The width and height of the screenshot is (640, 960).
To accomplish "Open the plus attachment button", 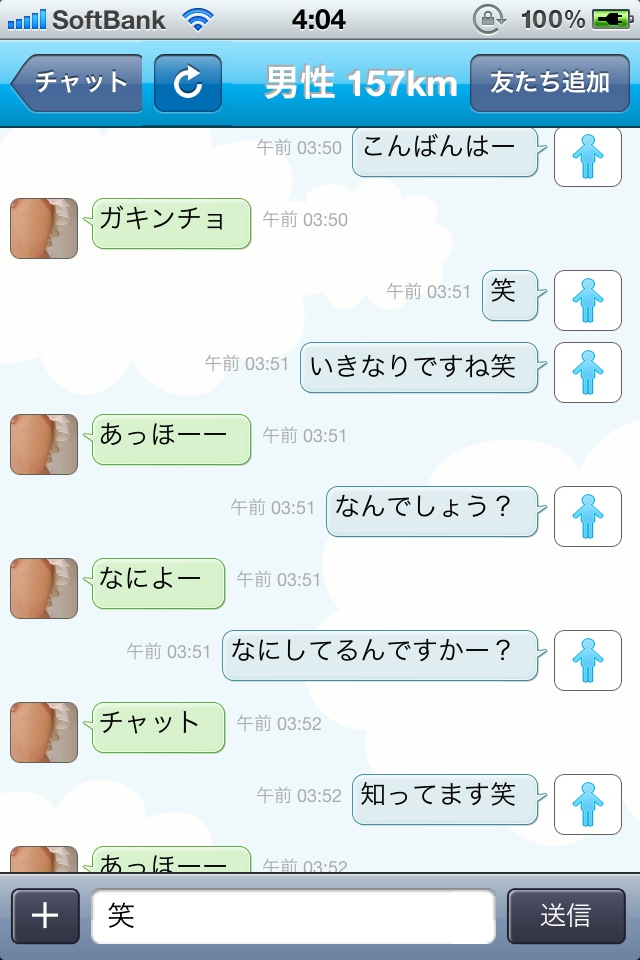I will (45, 916).
